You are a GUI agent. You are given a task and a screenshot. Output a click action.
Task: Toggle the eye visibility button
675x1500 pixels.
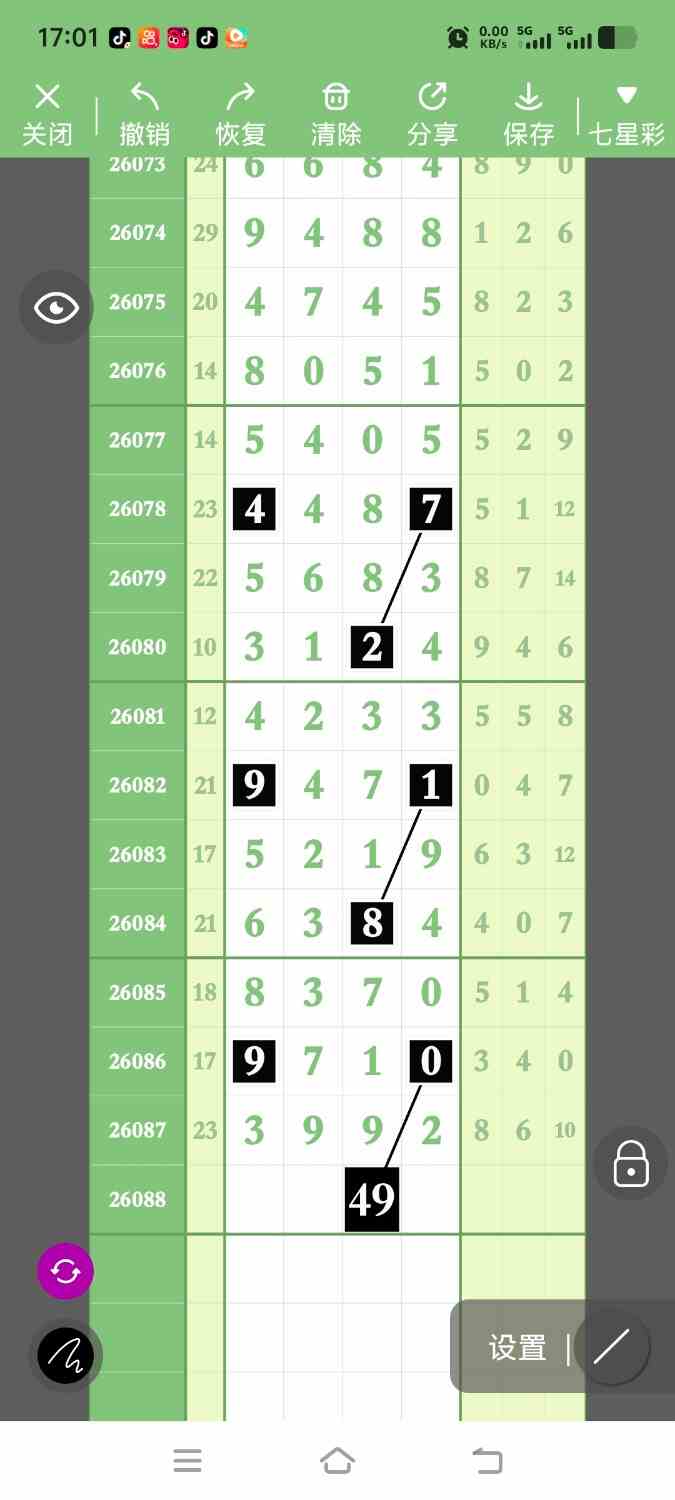(x=56, y=308)
